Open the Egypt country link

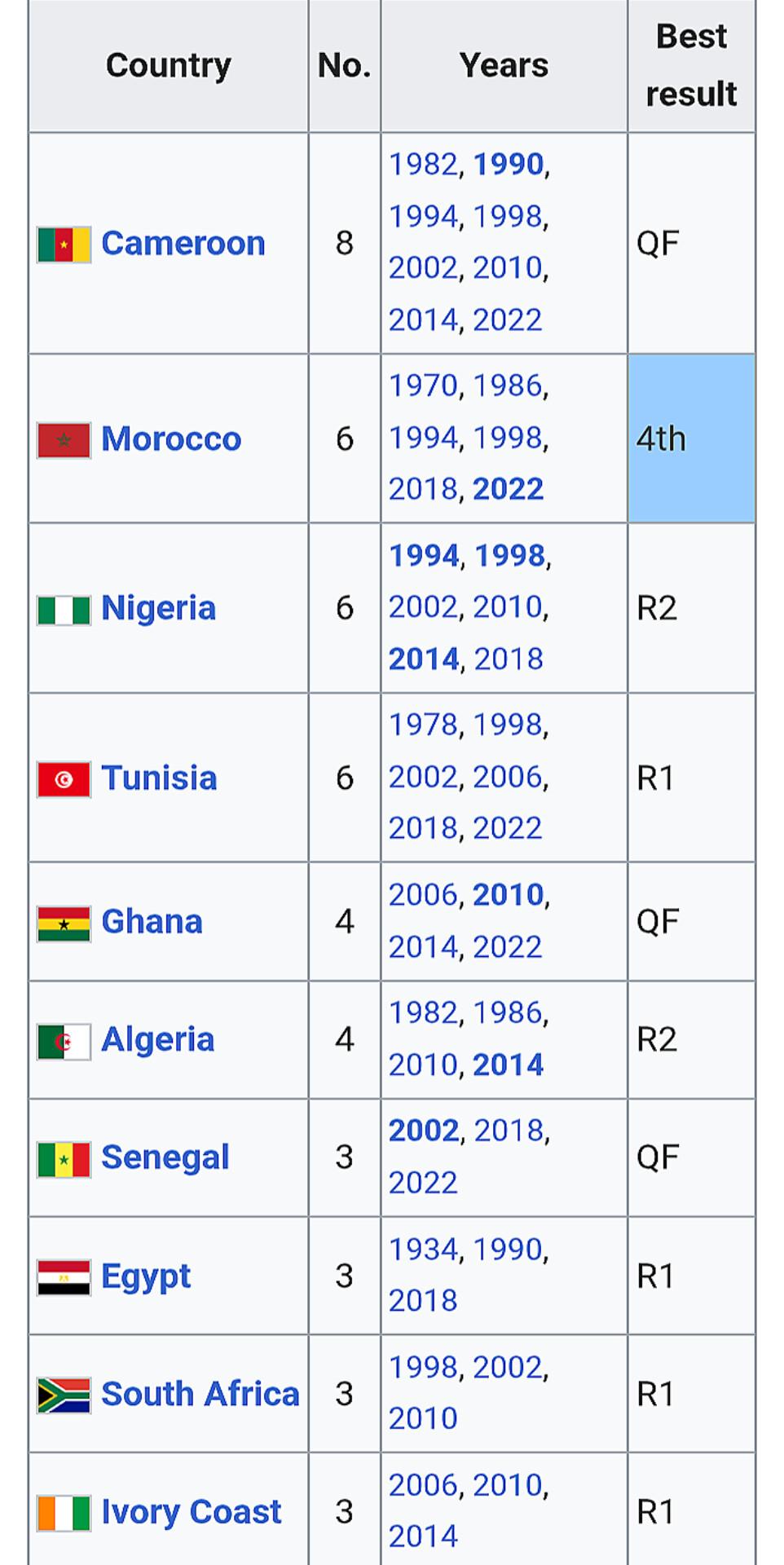[146, 1277]
